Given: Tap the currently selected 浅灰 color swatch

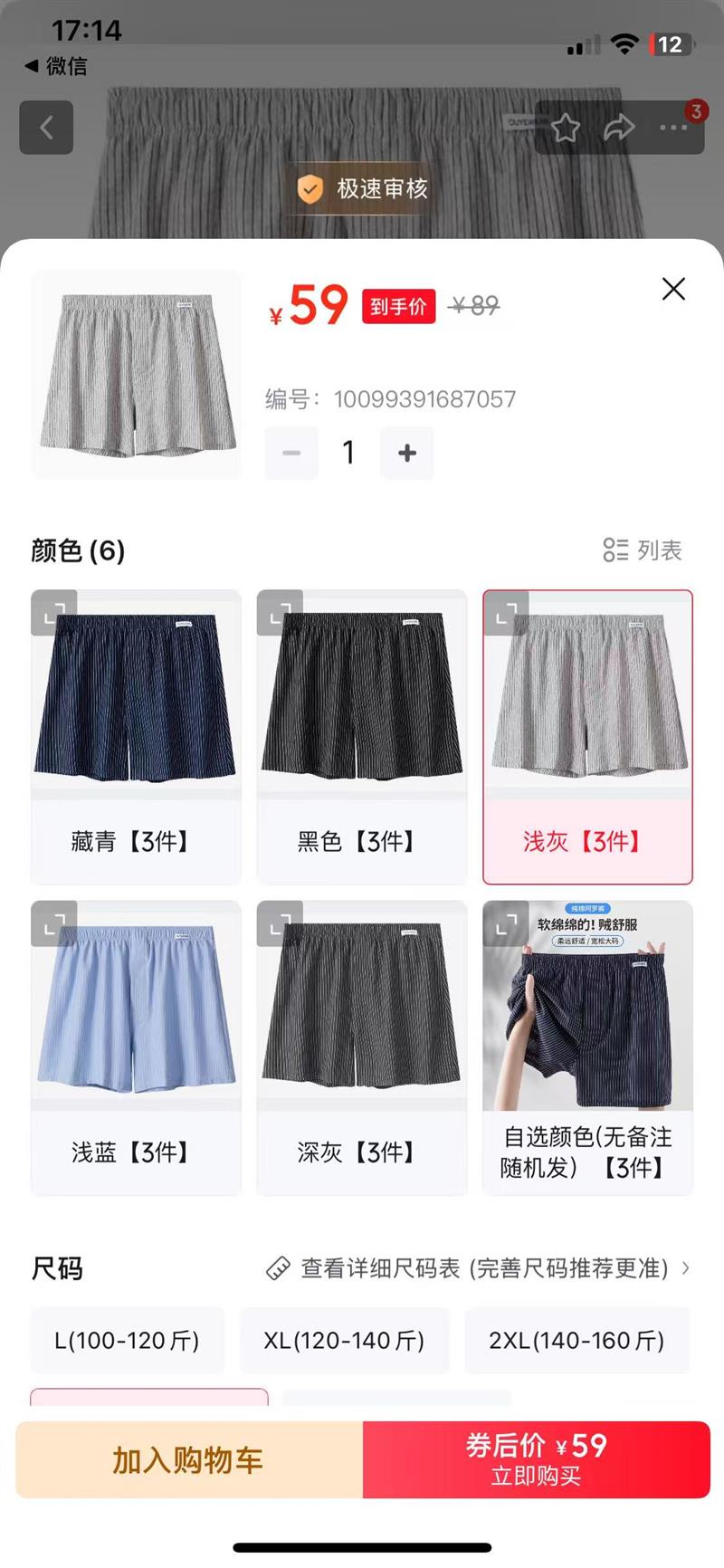Looking at the screenshot, I should point(587,737).
